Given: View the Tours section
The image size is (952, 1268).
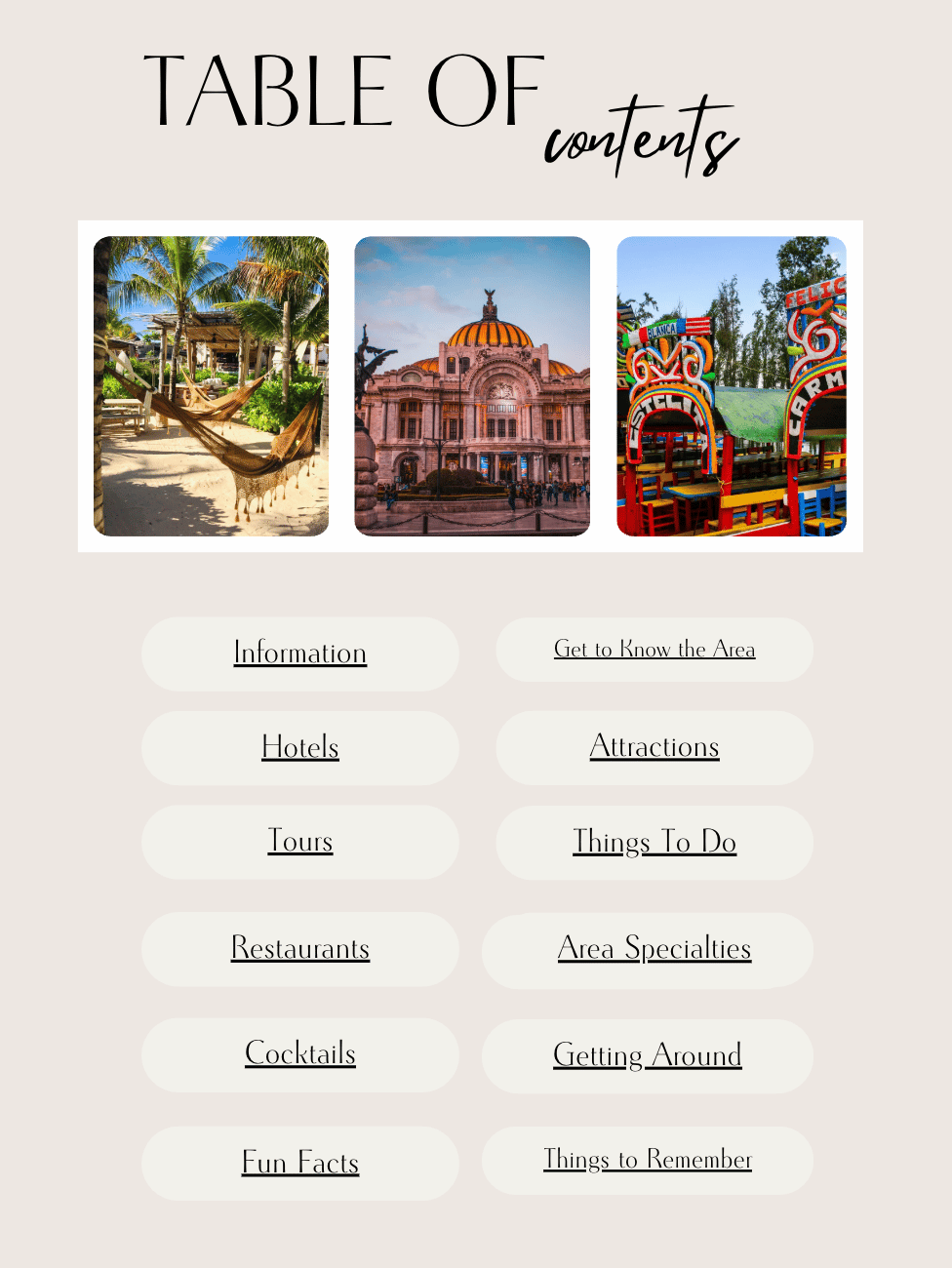Looking at the screenshot, I should tap(300, 842).
